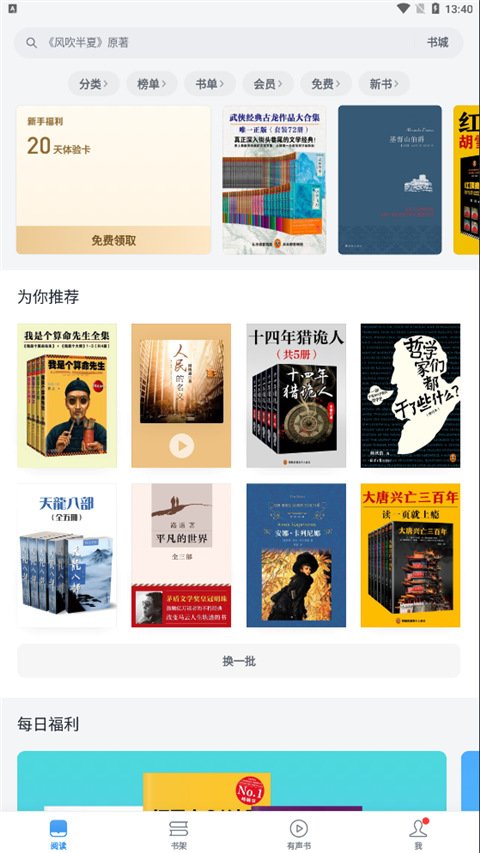The height and width of the screenshot is (853, 480).
Task: Open 哲学家们都干了些什么
Action: point(410,395)
